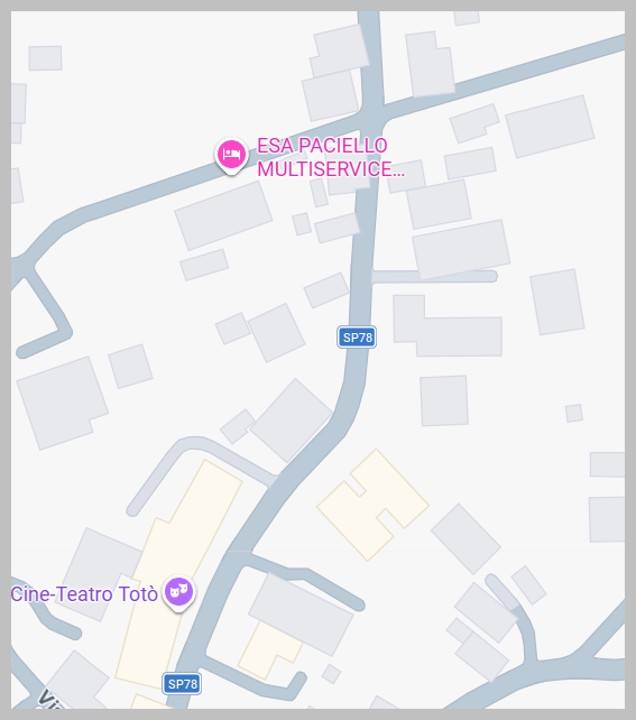
Task: Open the ESA Paciello Multiservice lodging marker
Action: click(231, 154)
